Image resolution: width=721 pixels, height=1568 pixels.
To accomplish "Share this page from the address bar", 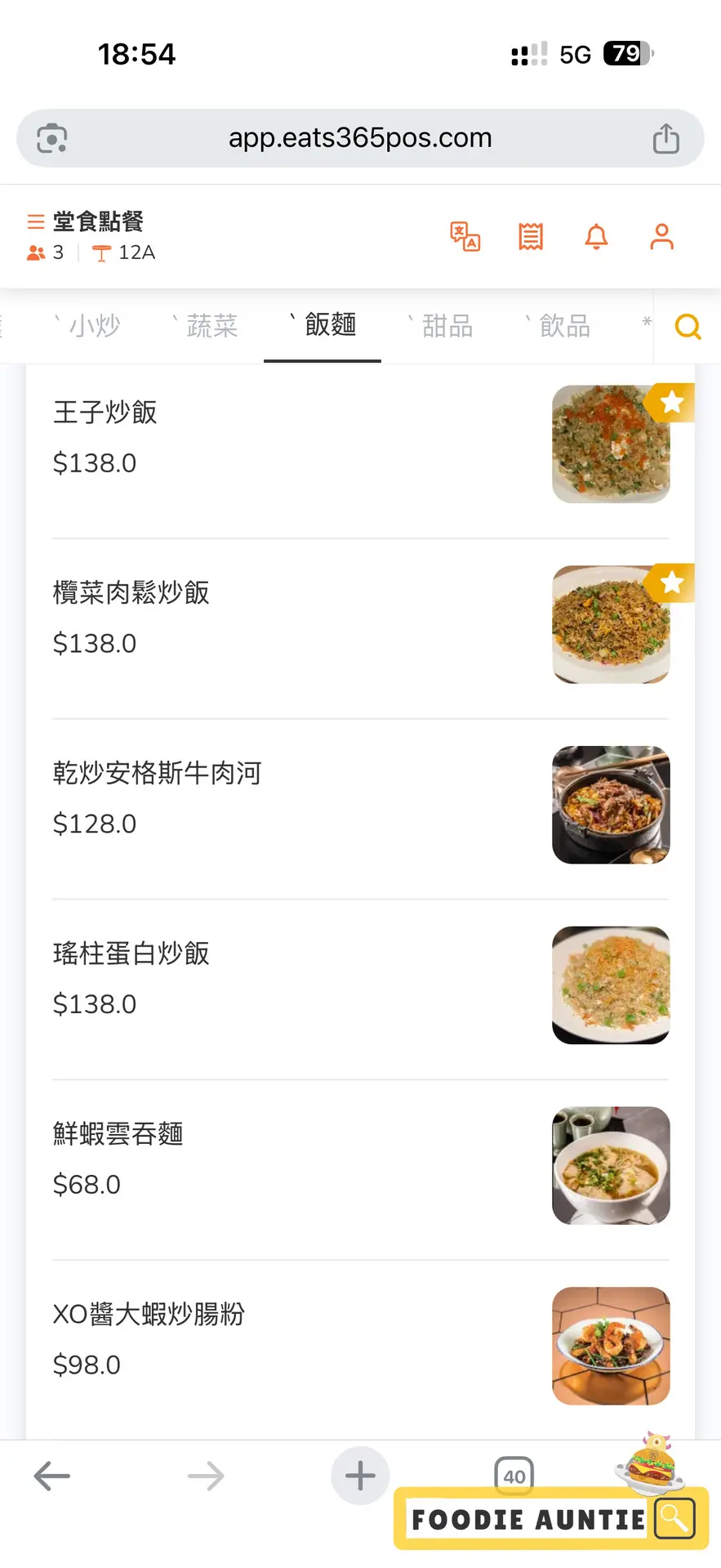I will coord(665,138).
